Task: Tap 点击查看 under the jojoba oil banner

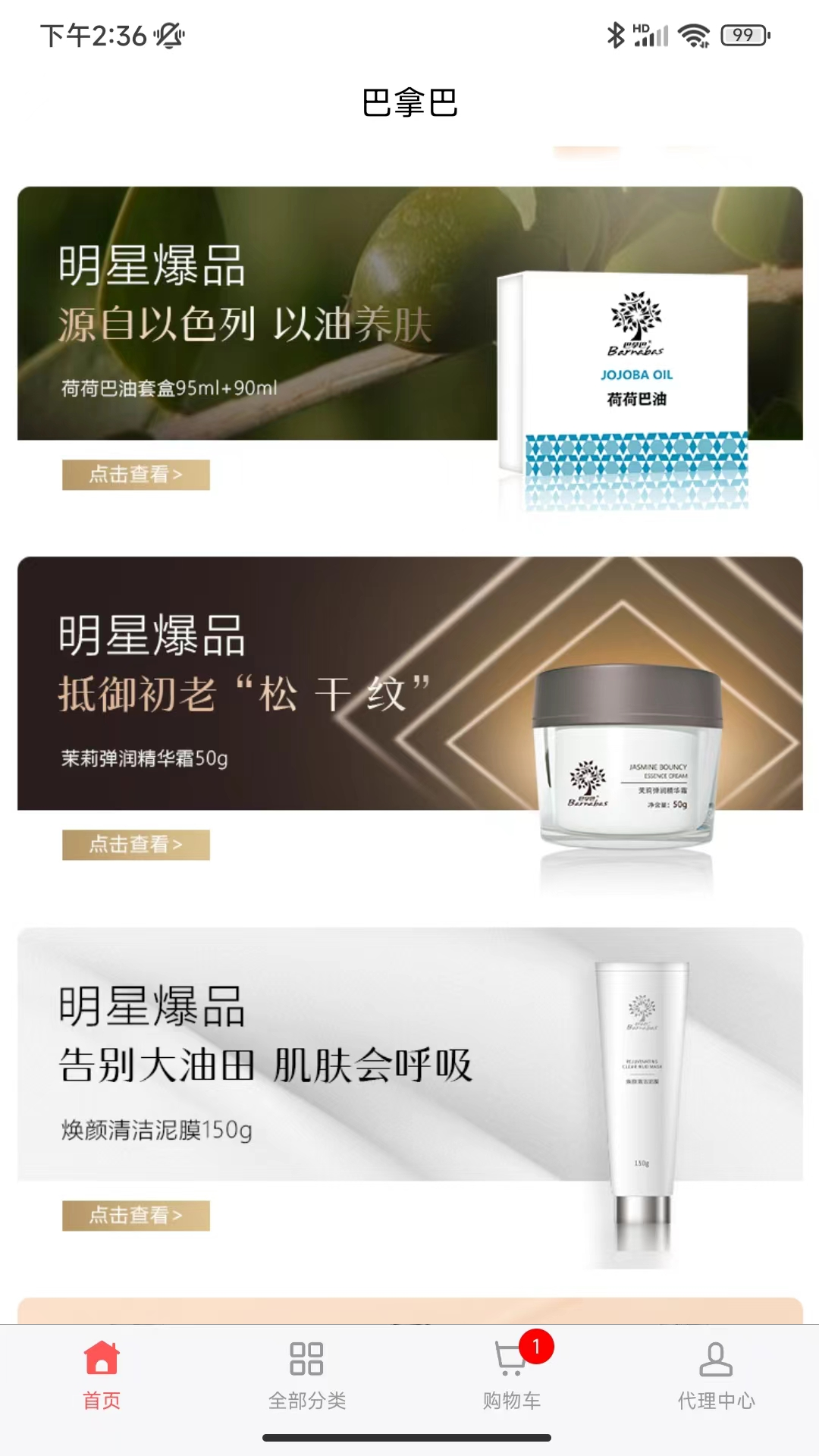Action: coord(136,475)
